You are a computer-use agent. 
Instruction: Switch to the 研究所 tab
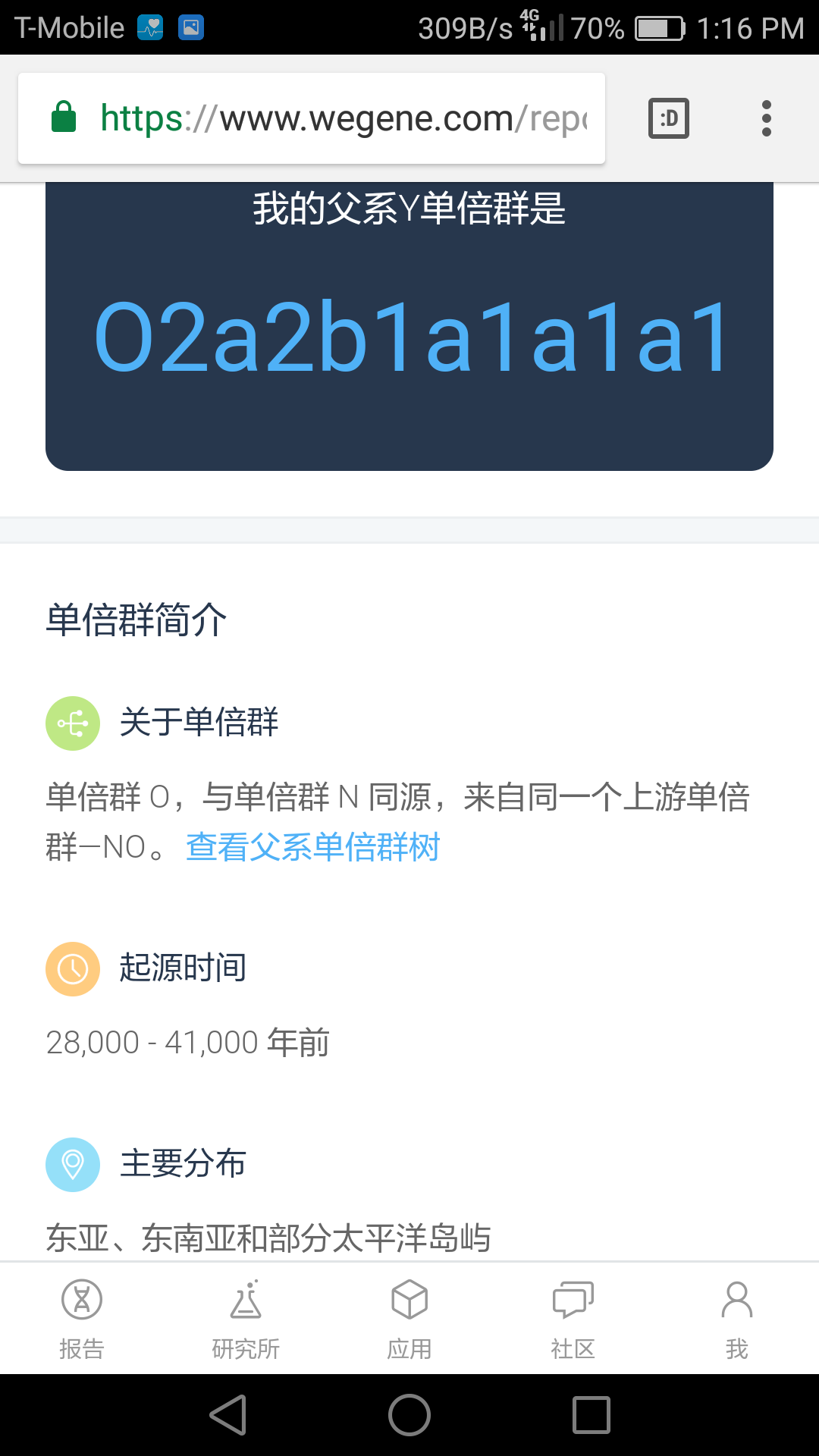click(x=246, y=1318)
